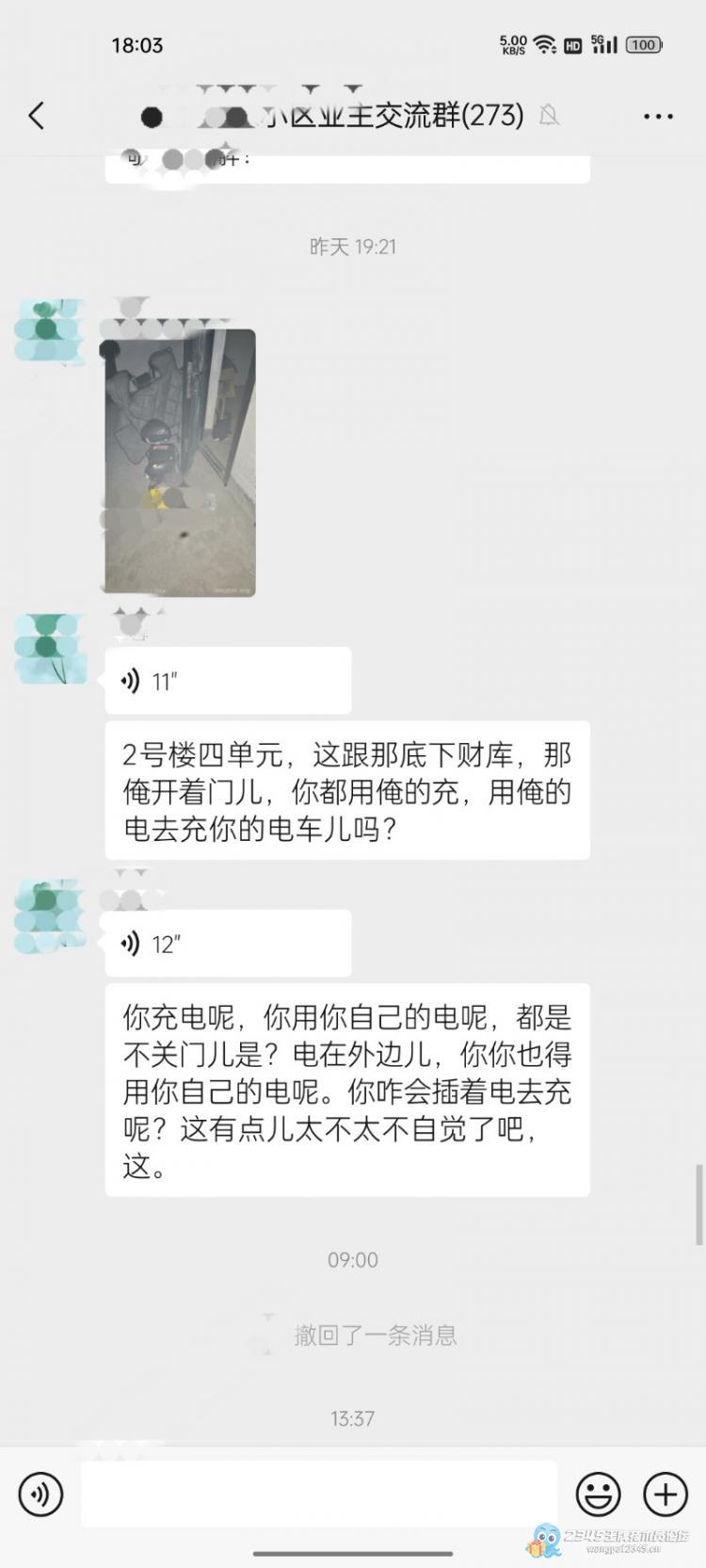Open the emoji picker
The image size is (706, 1568).
click(x=598, y=1495)
